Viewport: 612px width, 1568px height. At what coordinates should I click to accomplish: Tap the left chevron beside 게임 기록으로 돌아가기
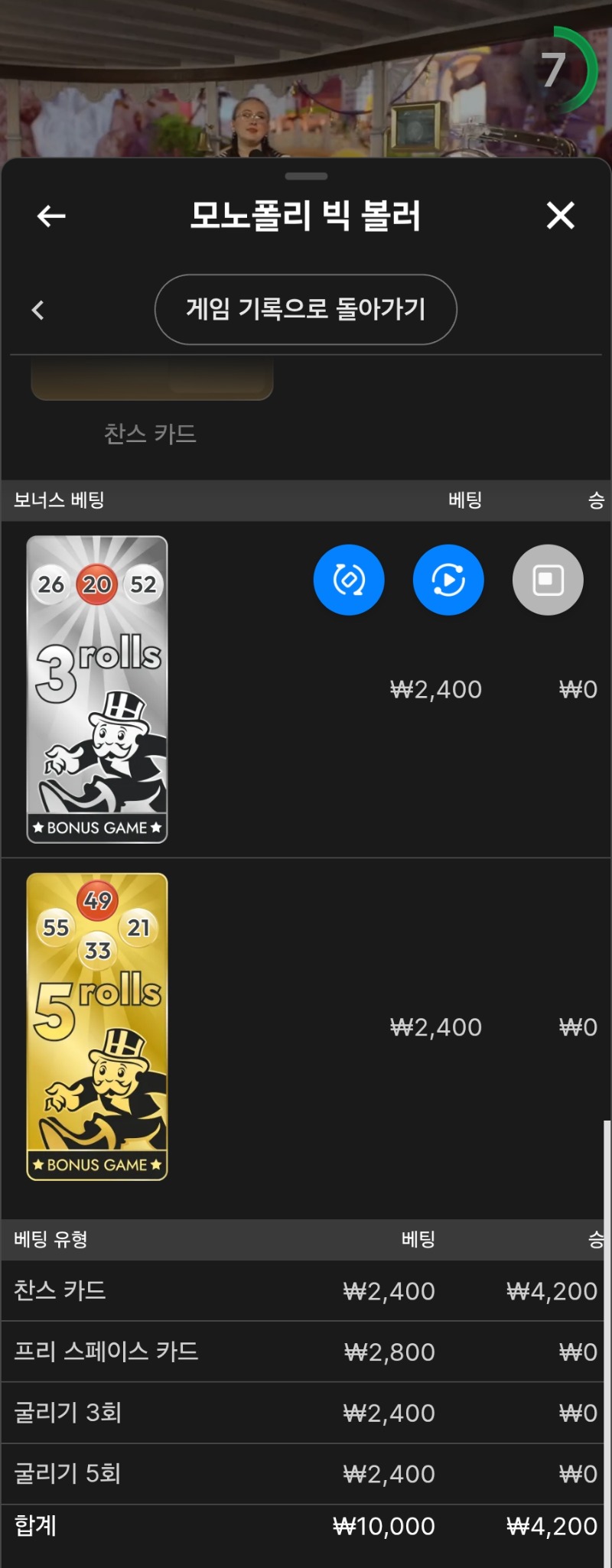click(38, 310)
